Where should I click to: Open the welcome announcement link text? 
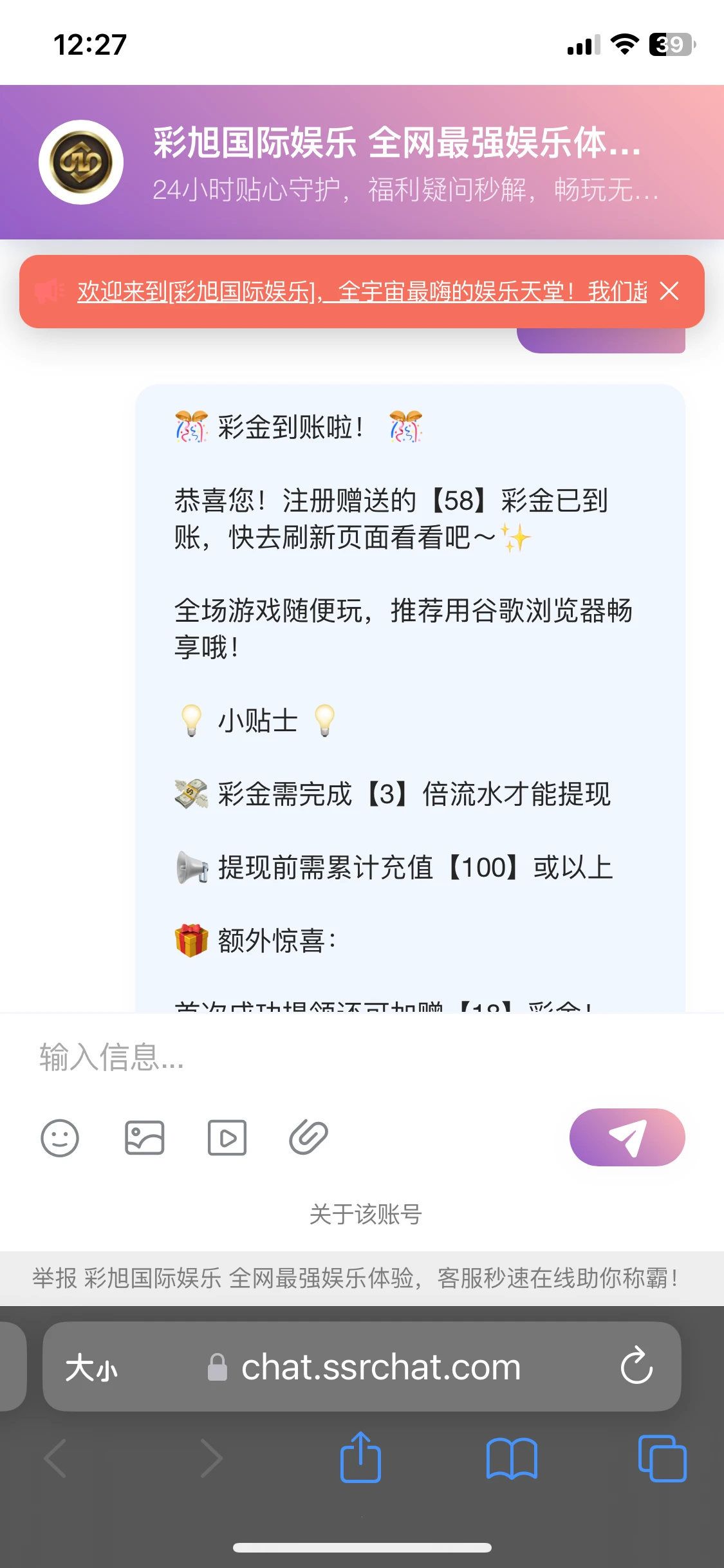click(360, 291)
